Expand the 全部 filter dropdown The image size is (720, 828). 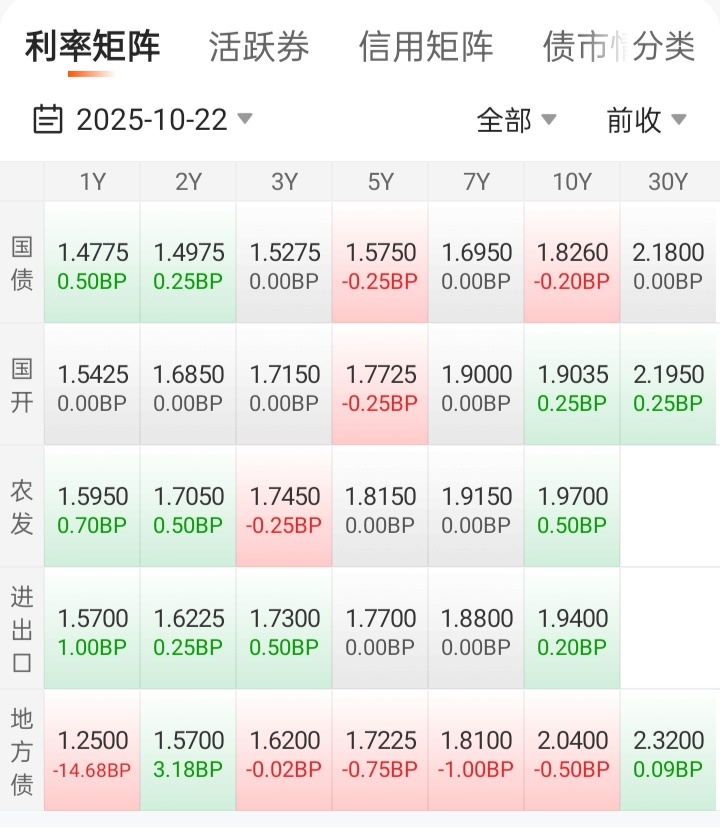516,120
